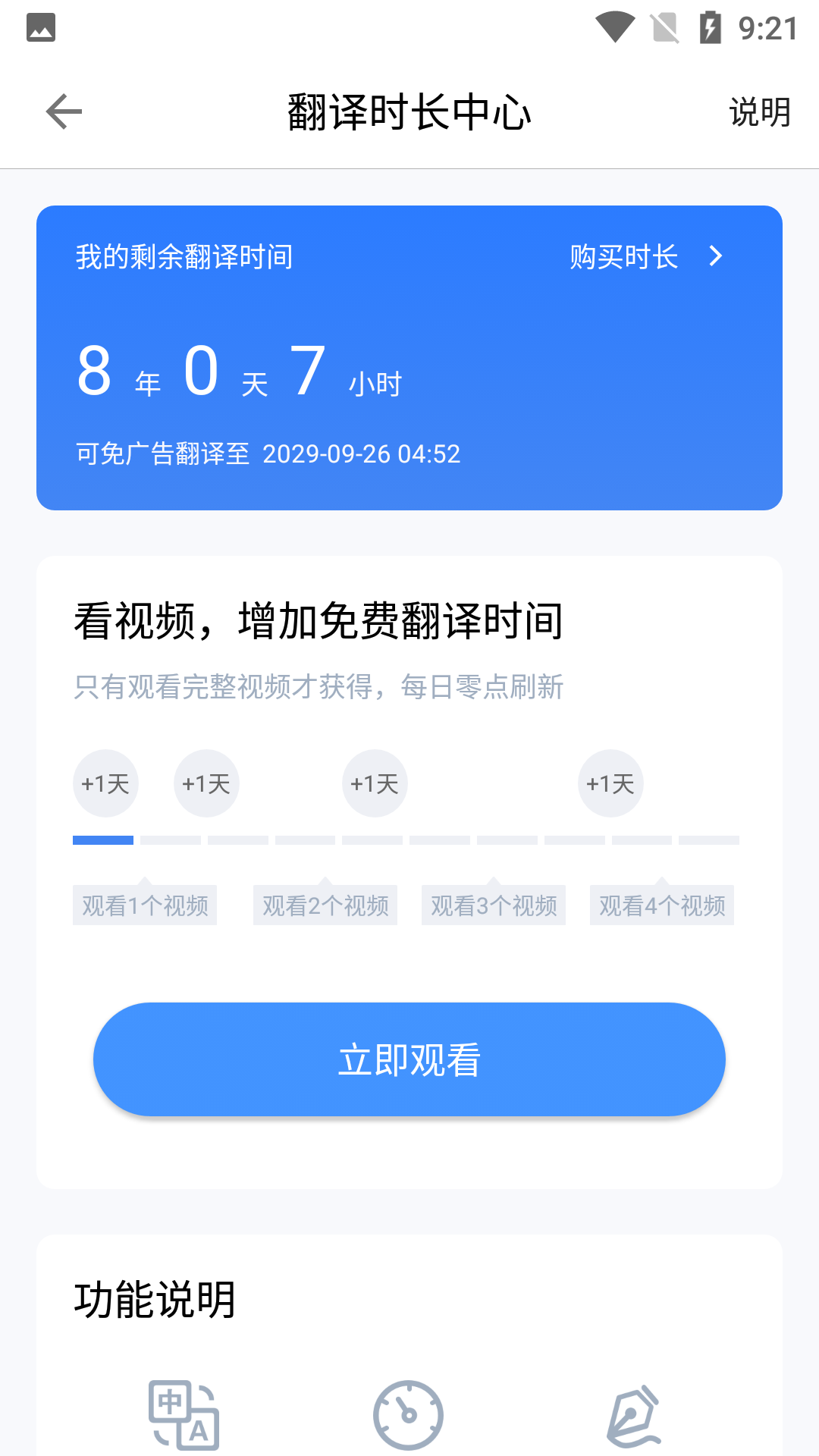
Task: Open 购买时长 to buy translation time
Action: [623, 258]
